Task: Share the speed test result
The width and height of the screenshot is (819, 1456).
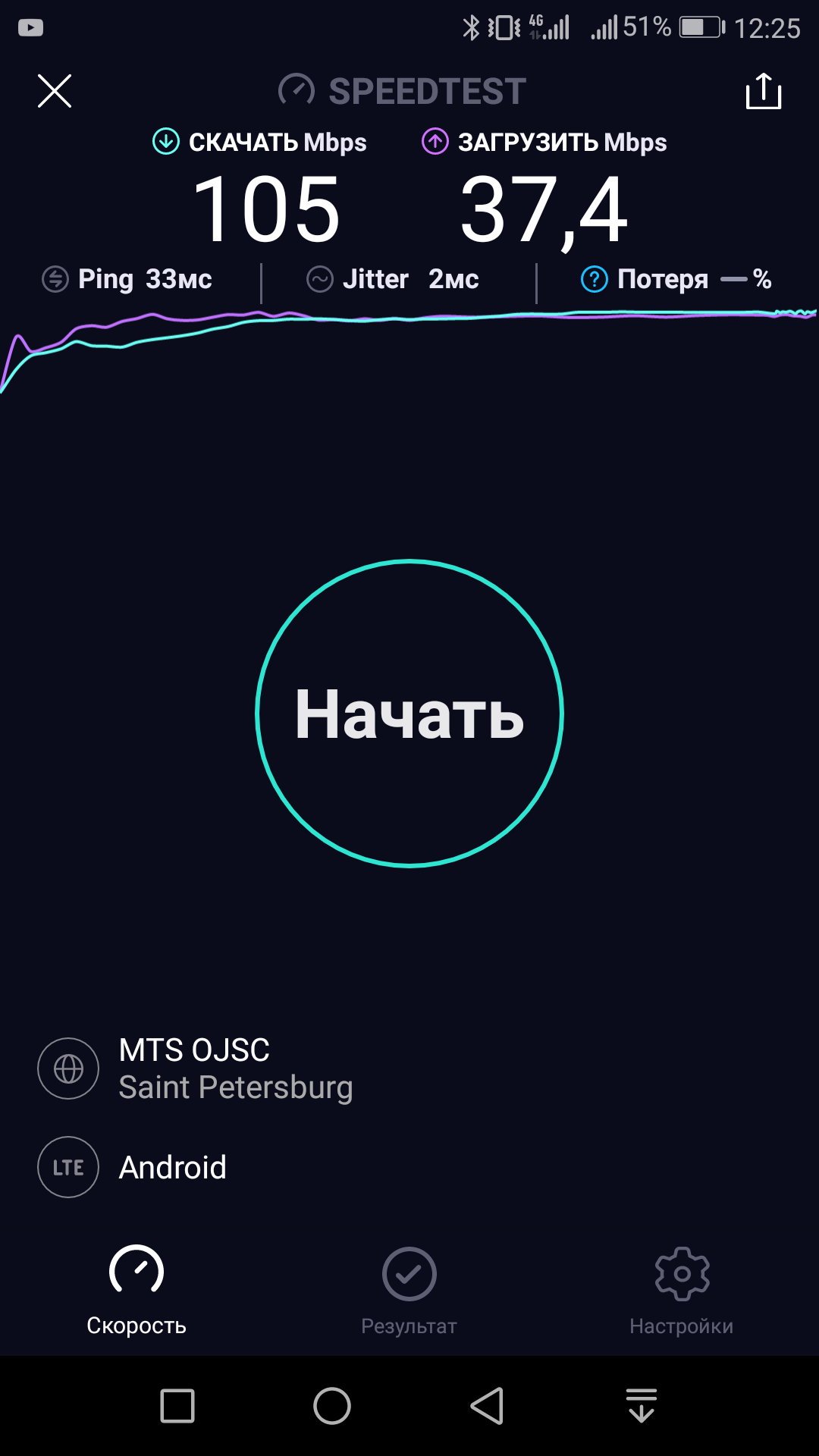Action: tap(764, 91)
